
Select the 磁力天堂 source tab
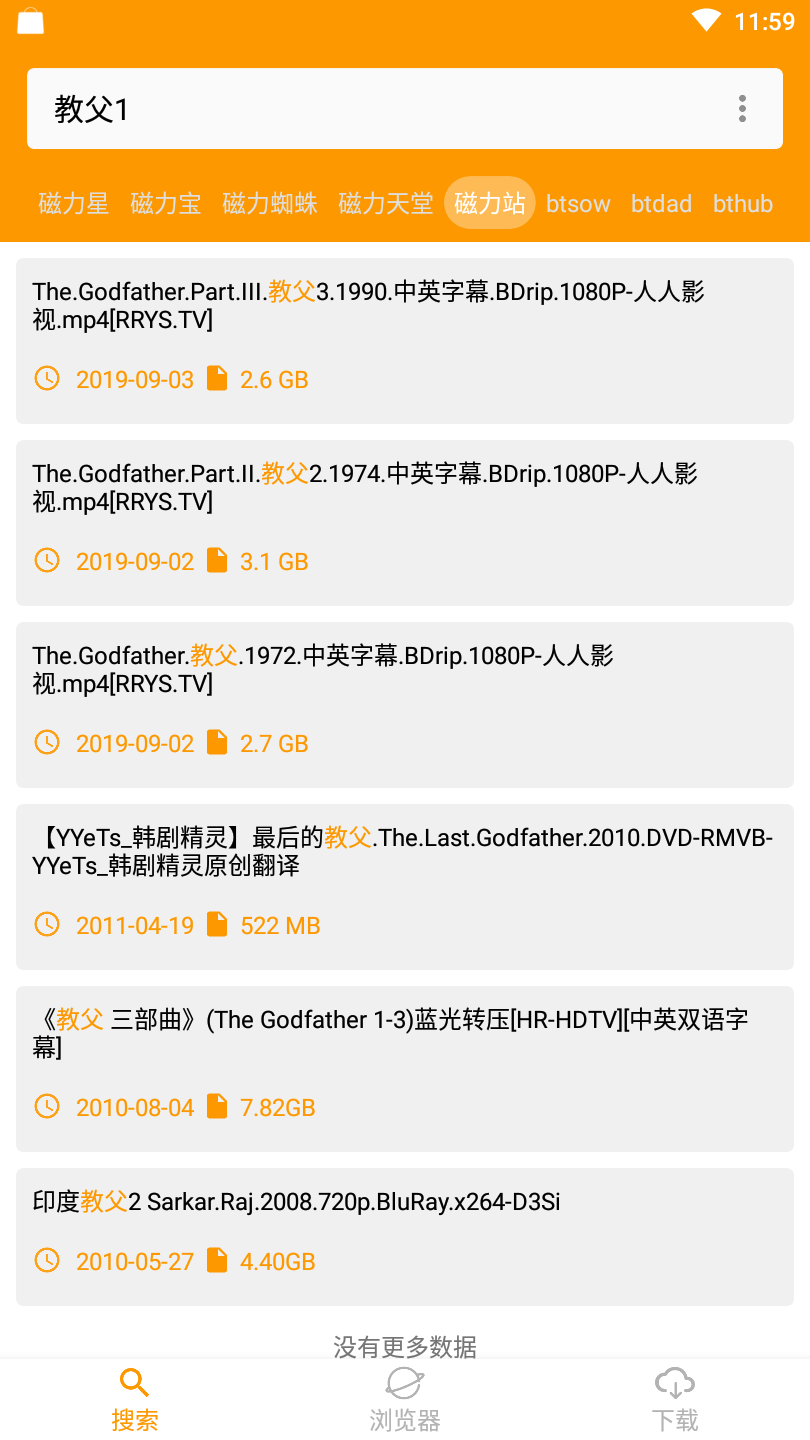(385, 203)
